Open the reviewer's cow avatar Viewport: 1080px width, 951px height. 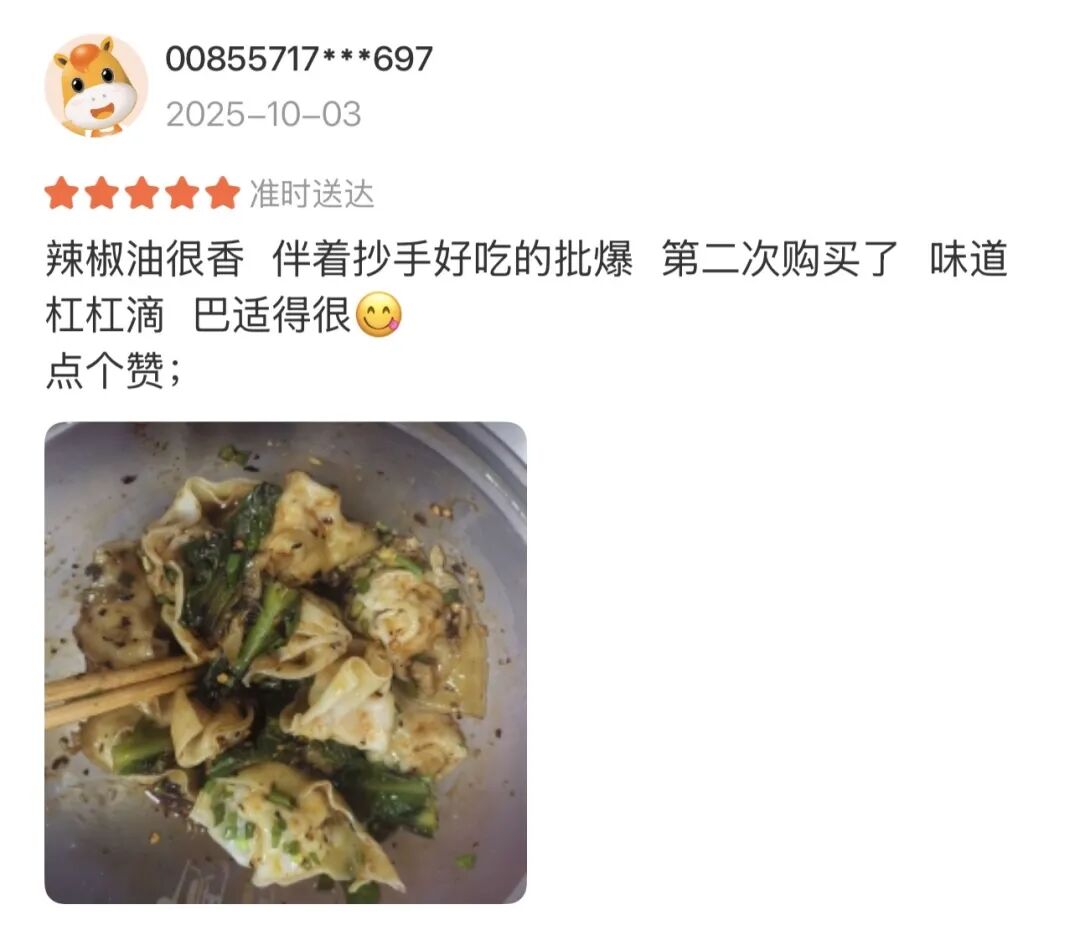click(x=96, y=86)
